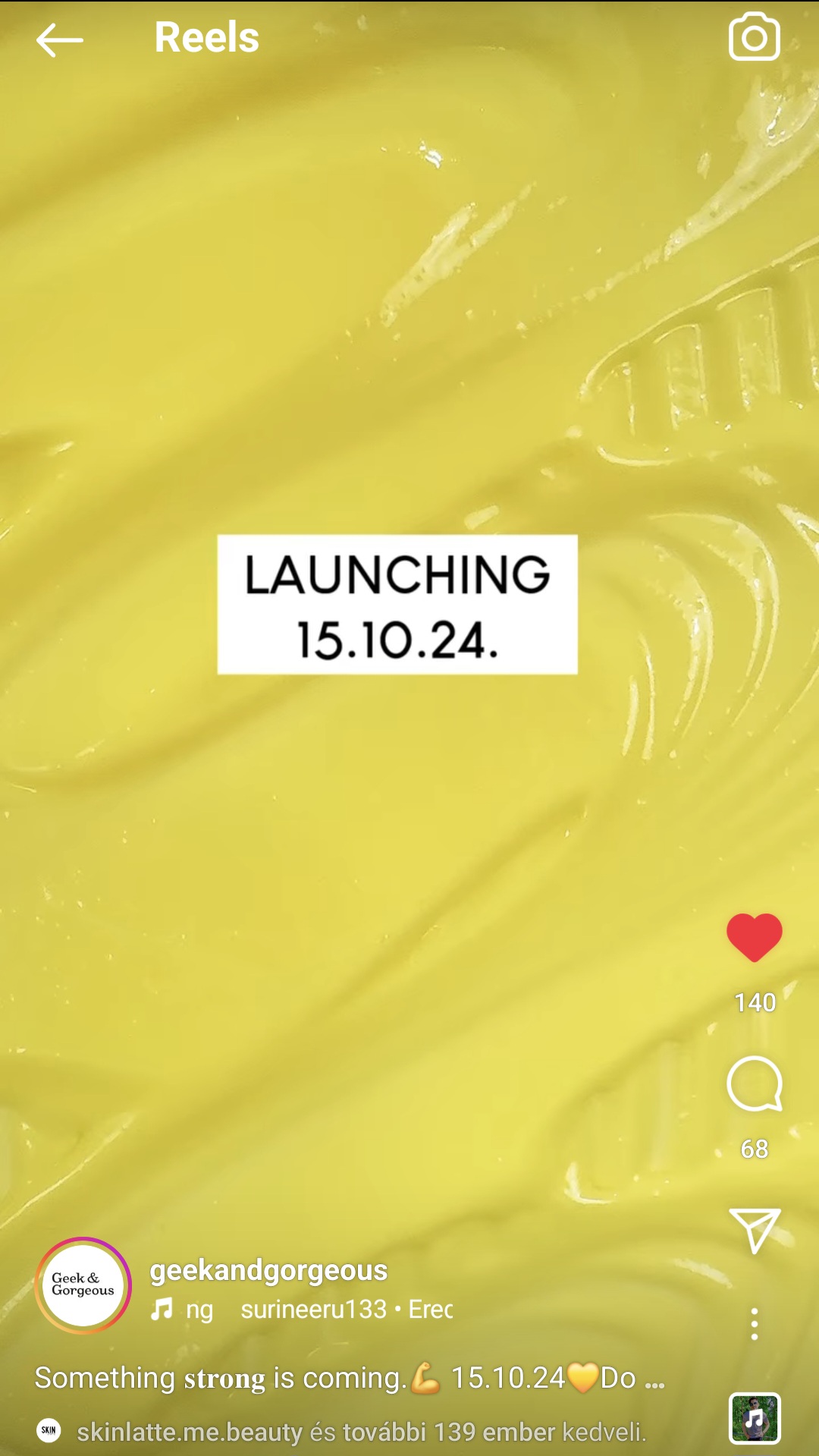Go back using the arrow beside Reels
819x1456 pixels.
(x=59, y=39)
